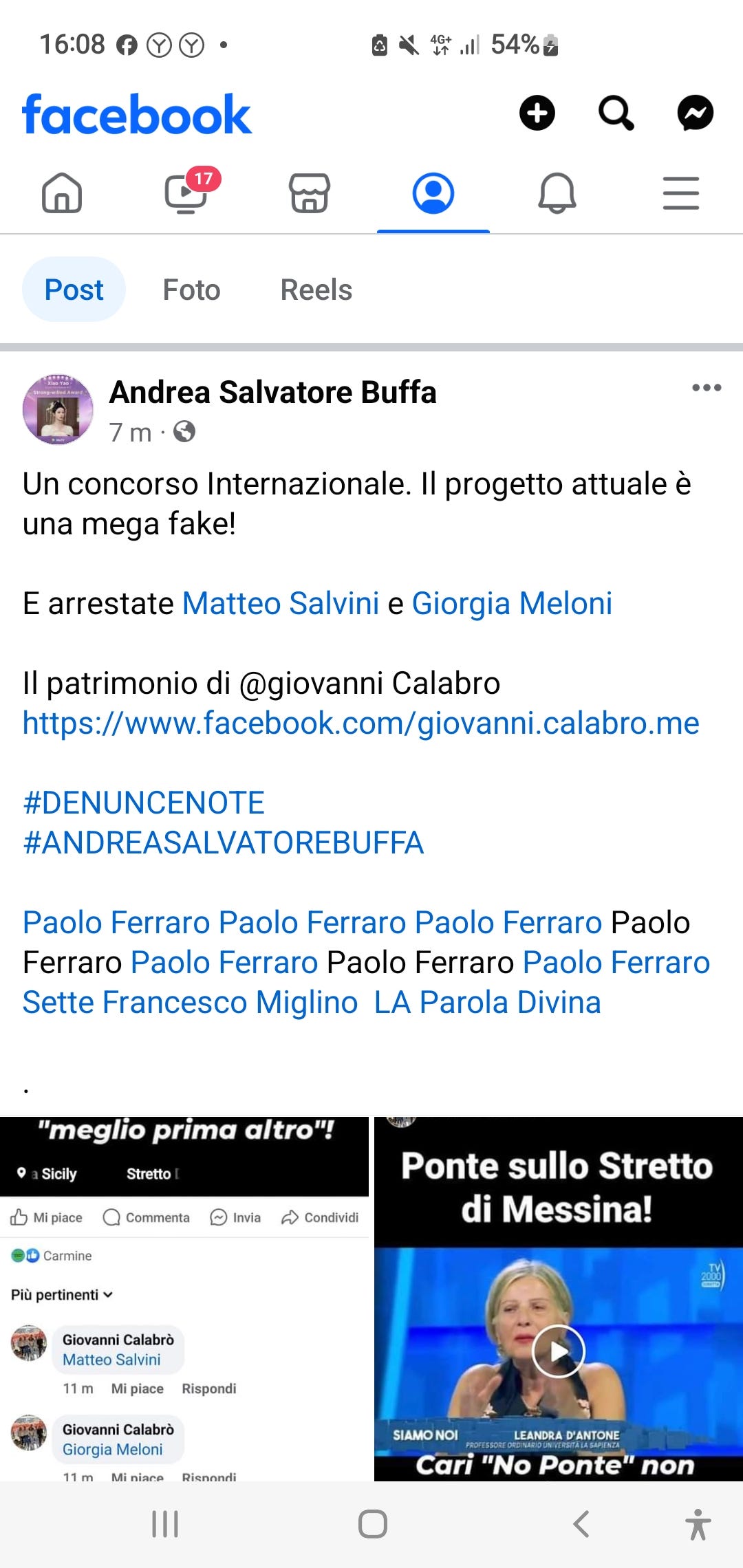Go back with the system back button

click(581, 1523)
